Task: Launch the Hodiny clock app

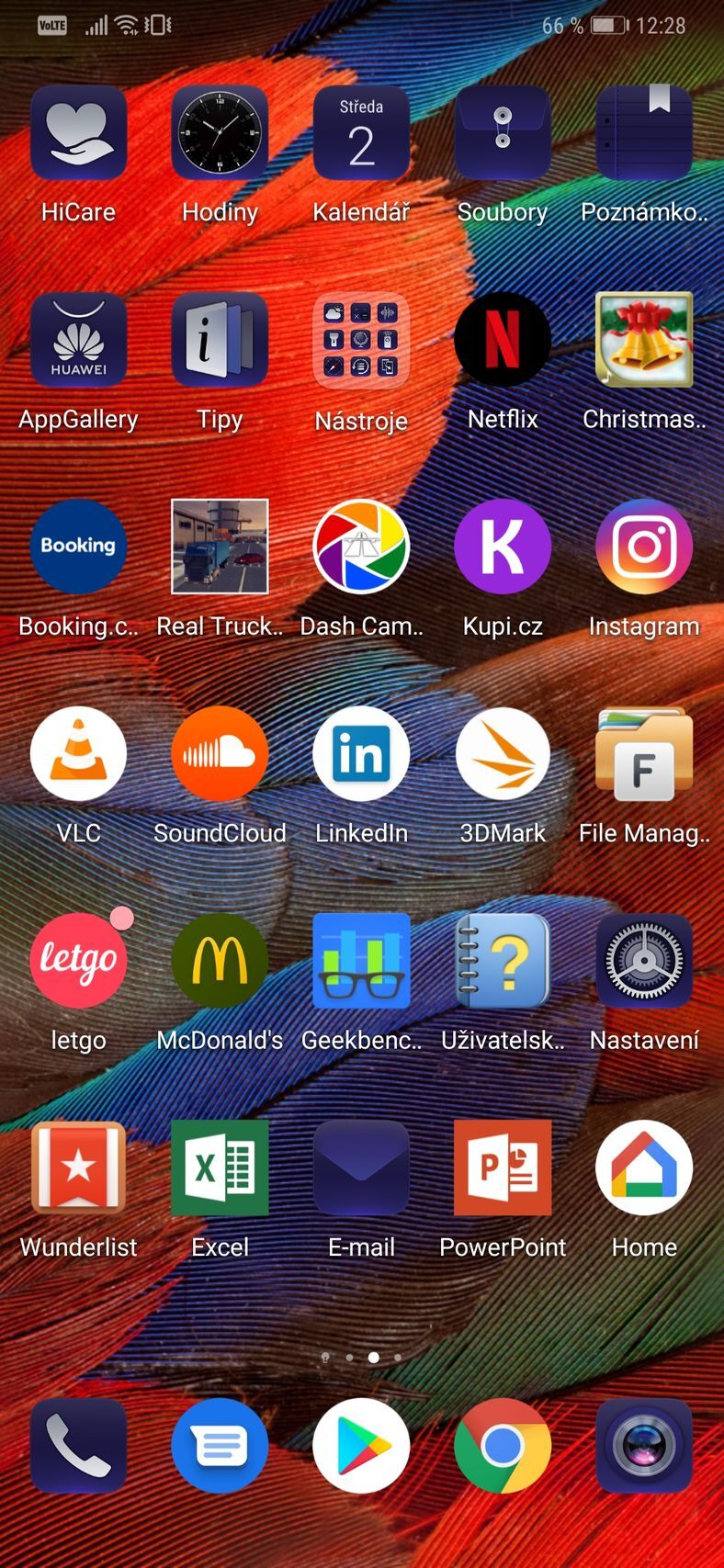Action: click(220, 134)
